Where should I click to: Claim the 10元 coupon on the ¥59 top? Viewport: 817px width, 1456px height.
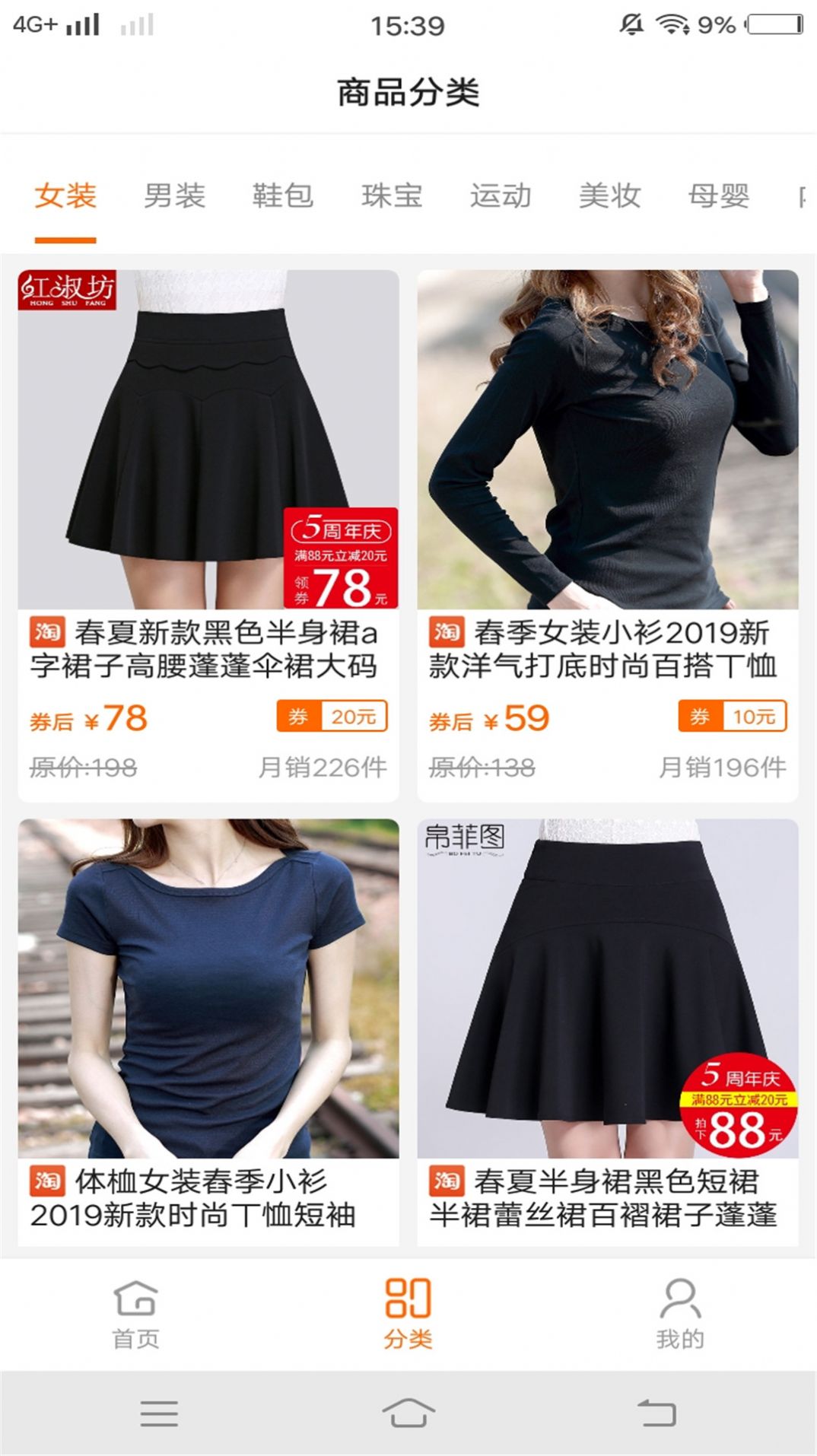732,716
